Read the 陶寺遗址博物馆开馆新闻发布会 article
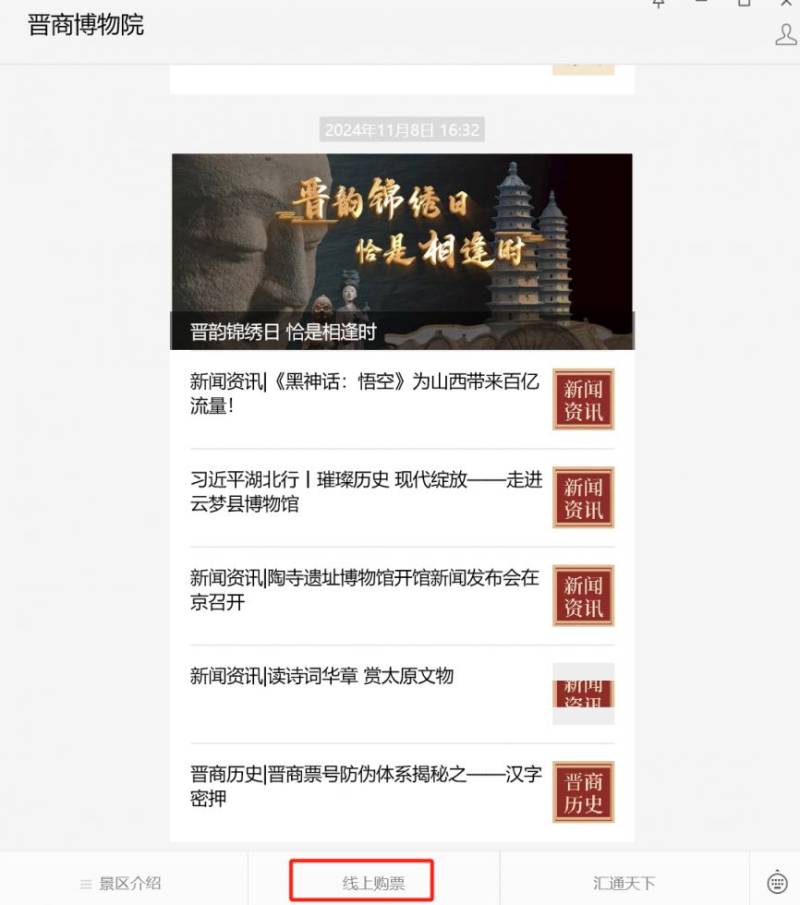Image resolution: width=800 pixels, height=905 pixels. click(x=366, y=590)
